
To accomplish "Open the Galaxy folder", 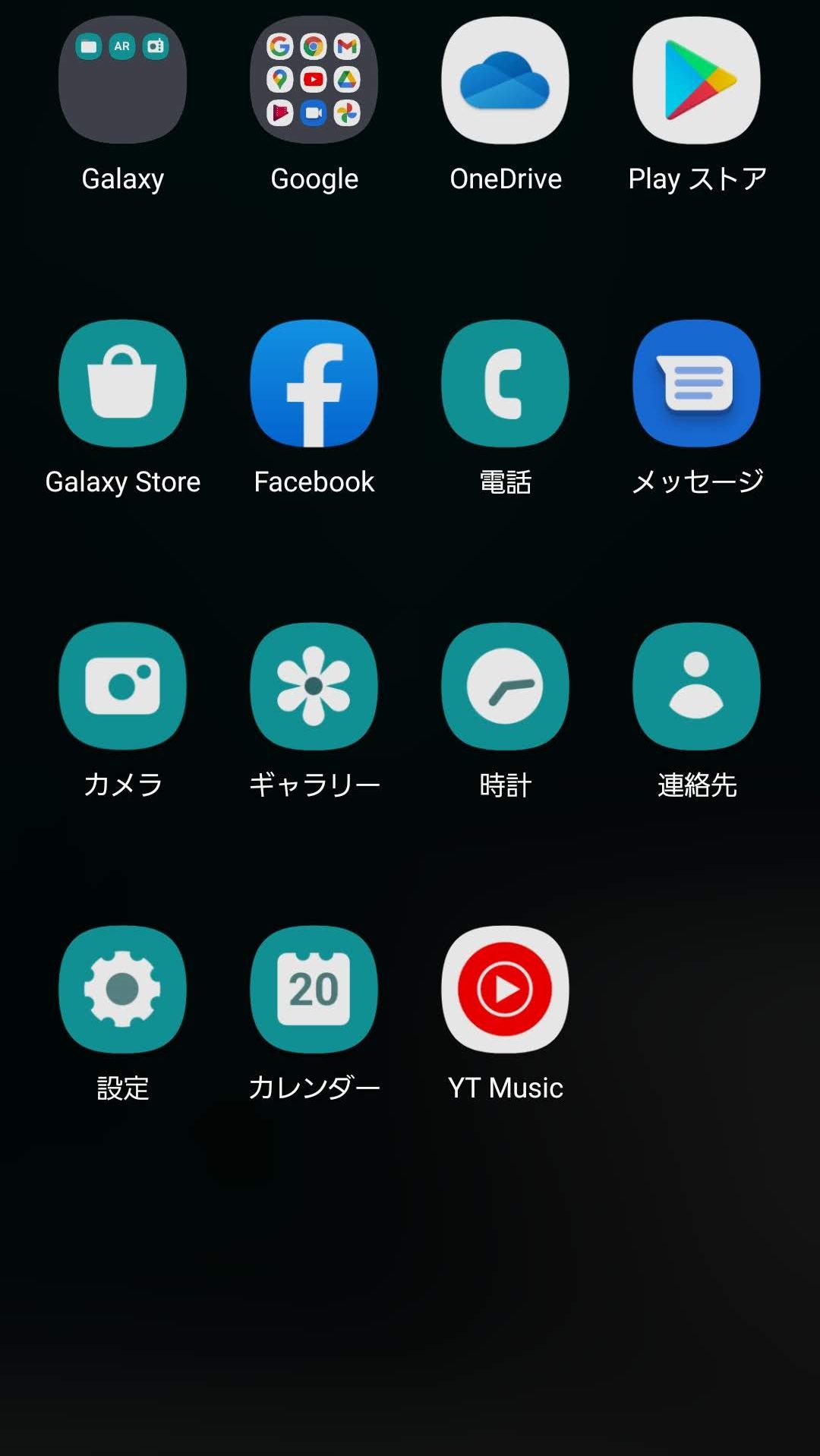I will click(122, 81).
